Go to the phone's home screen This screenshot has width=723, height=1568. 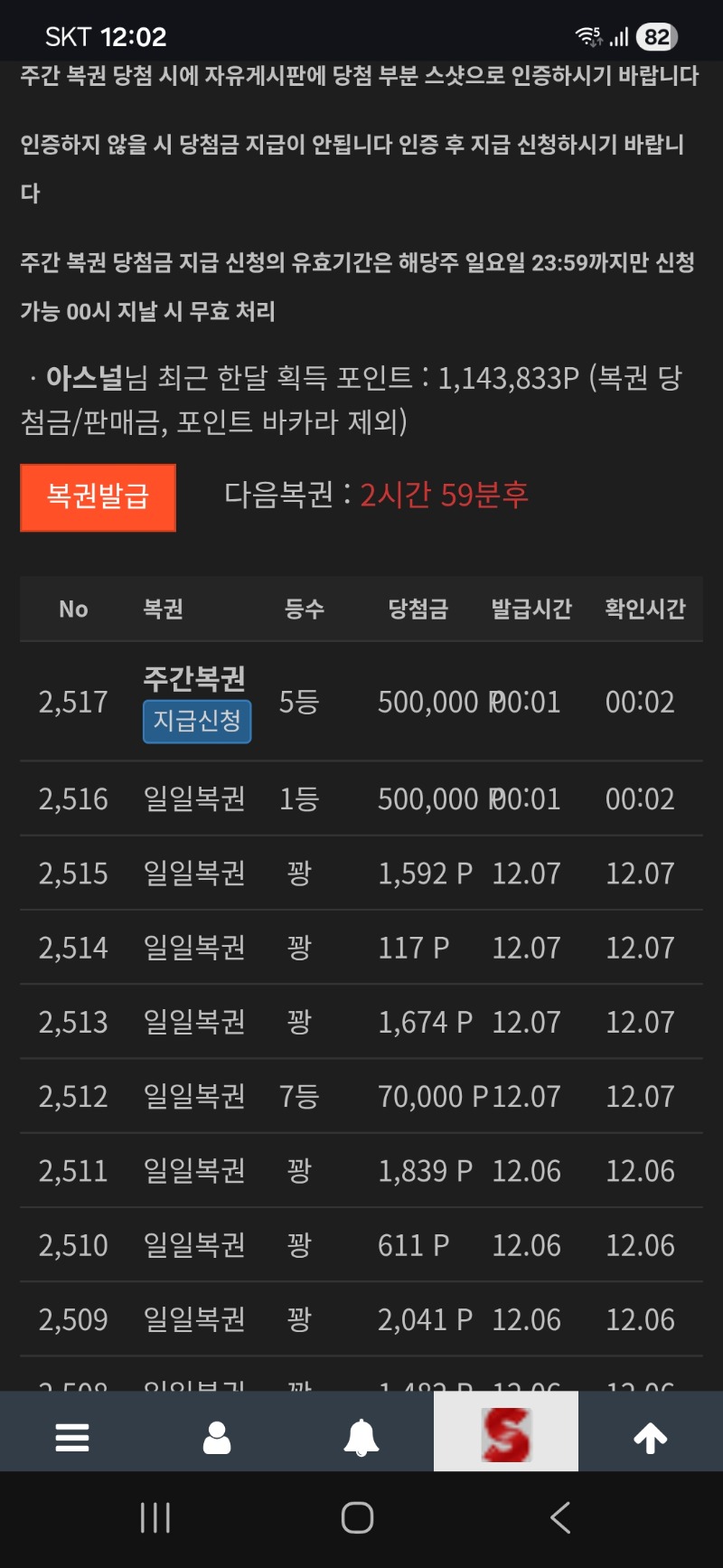358,1517
